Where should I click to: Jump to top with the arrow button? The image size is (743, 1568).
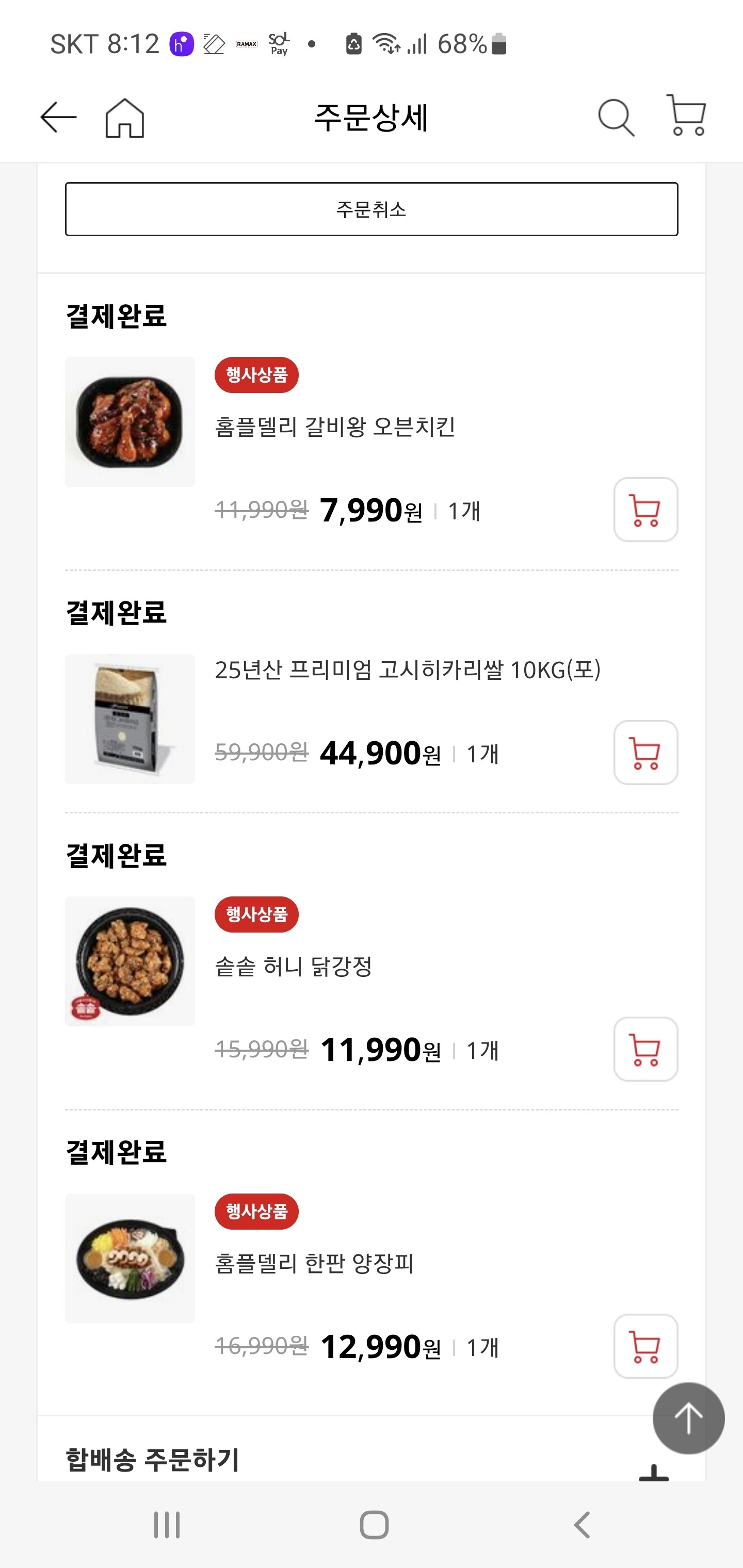(688, 1418)
